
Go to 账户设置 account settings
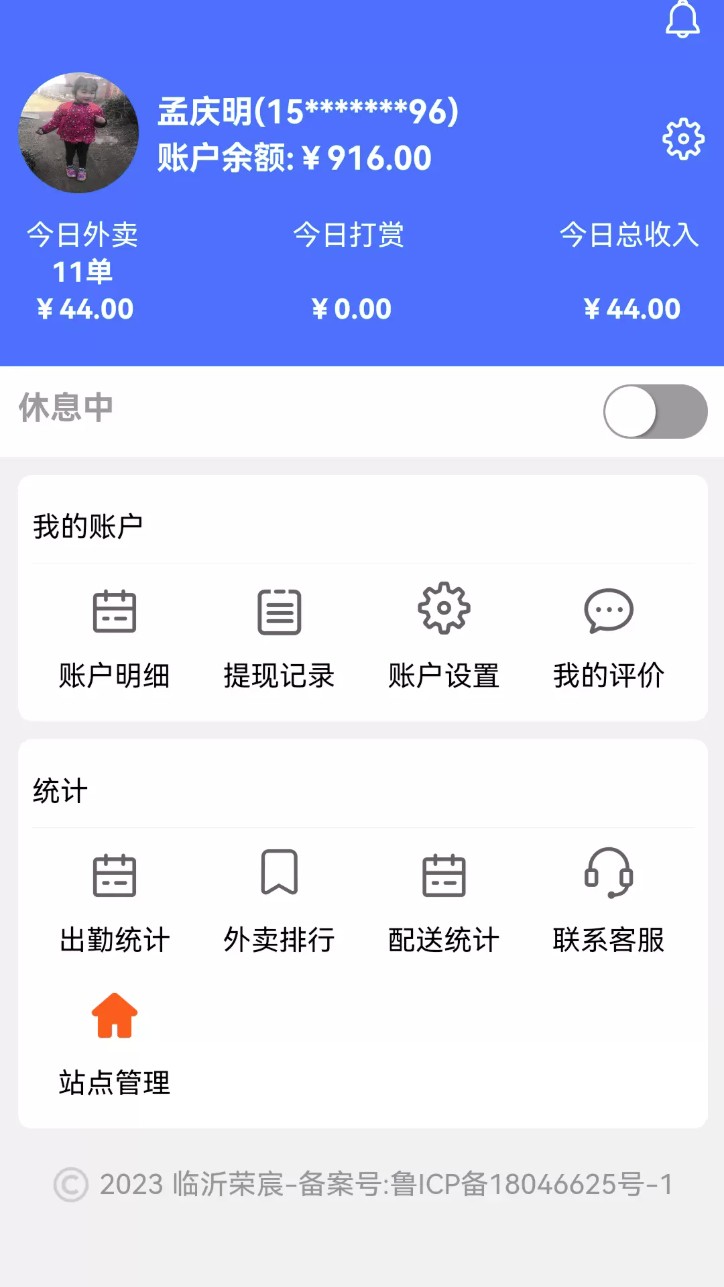[x=444, y=638]
